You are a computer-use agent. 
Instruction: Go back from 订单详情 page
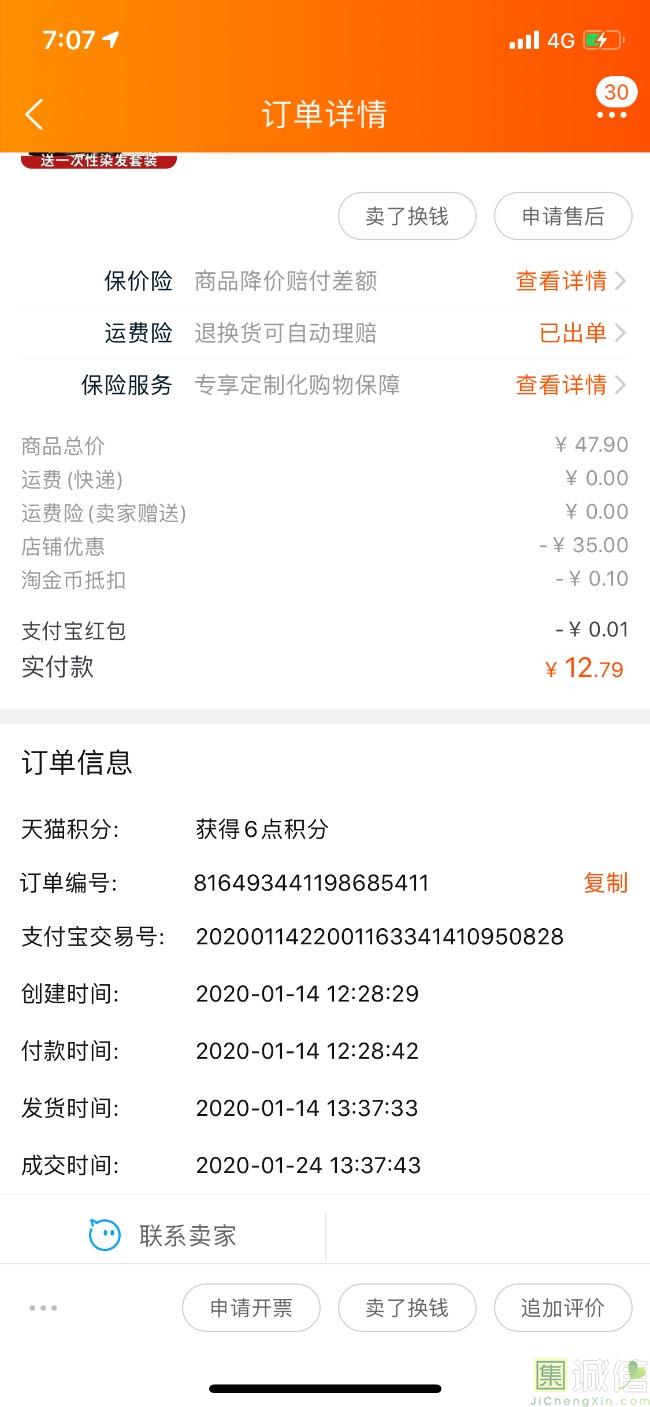tap(34, 114)
